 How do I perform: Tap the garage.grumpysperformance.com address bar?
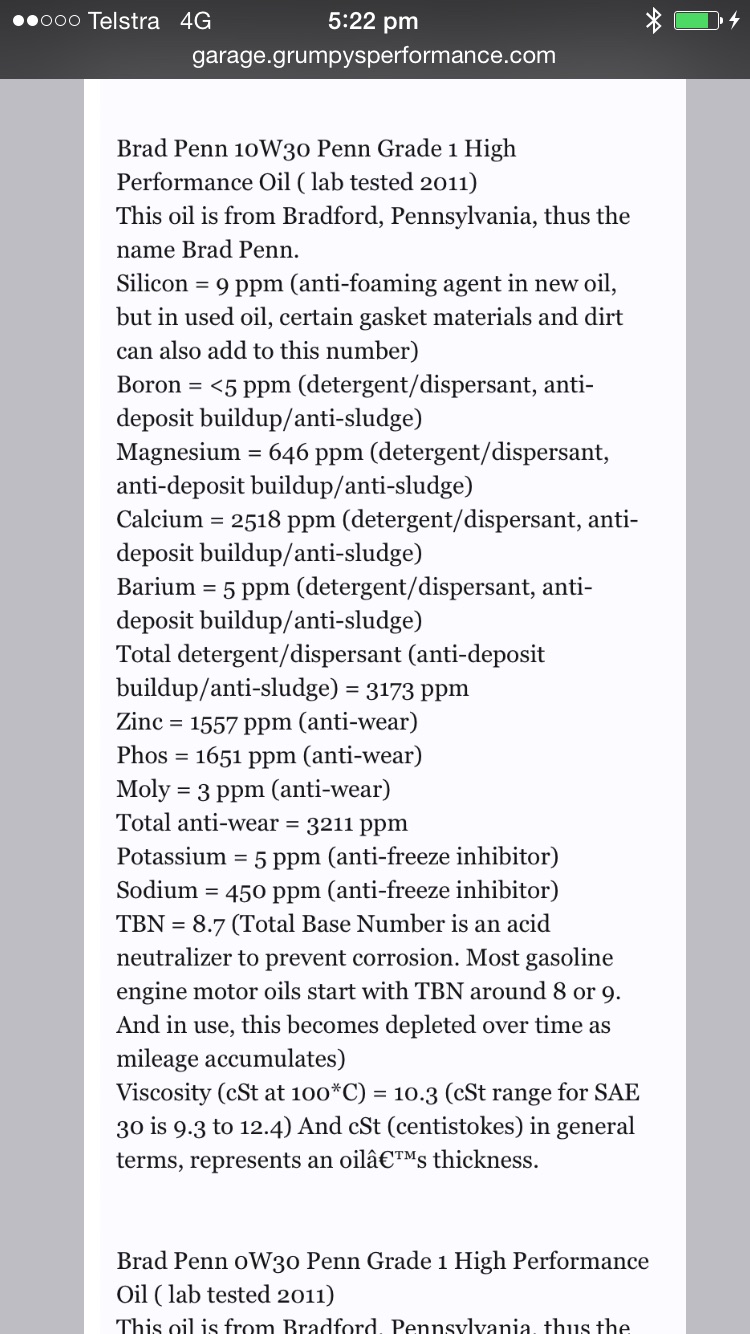(x=374, y=56)
